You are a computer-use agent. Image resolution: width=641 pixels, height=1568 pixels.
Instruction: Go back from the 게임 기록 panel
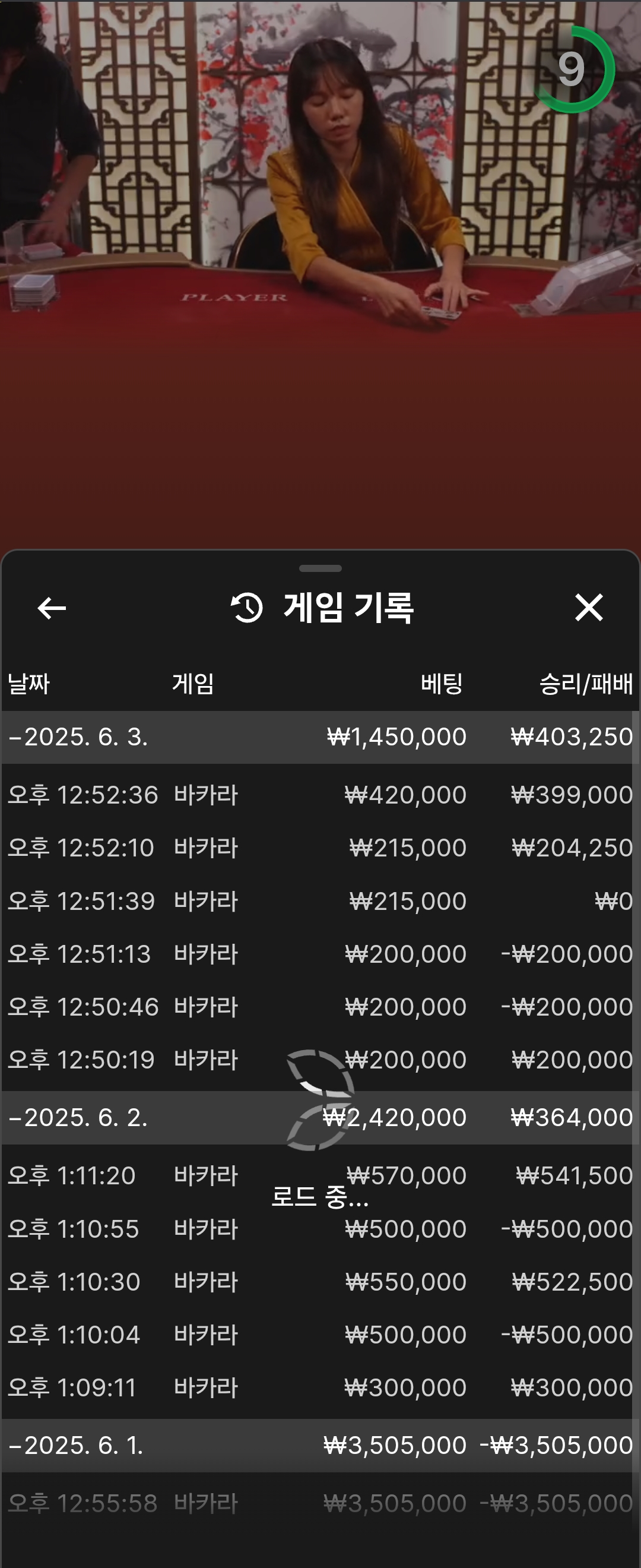coord(52,608)
